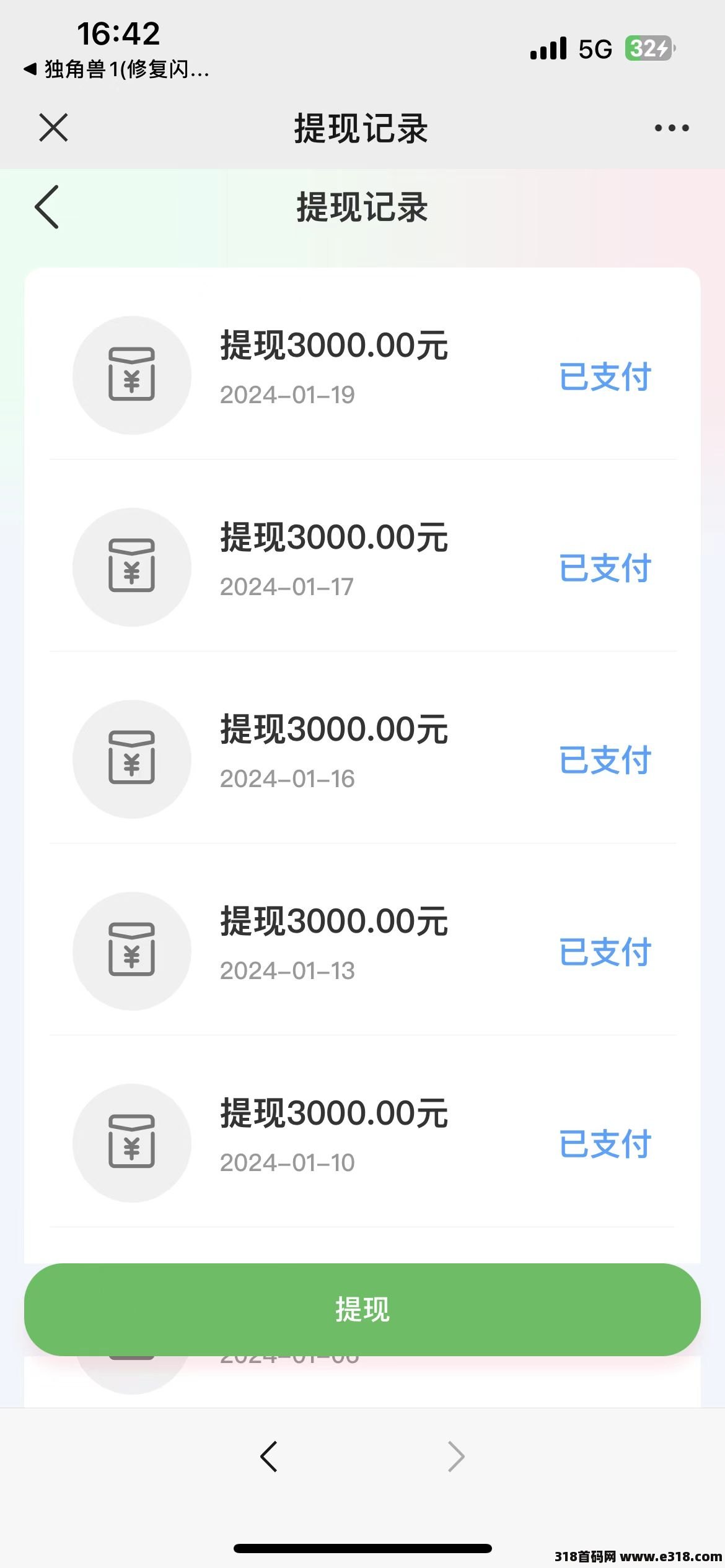Tap the green 提现 button
This screenshot has width=725, height=1568.
point(362,1309)
